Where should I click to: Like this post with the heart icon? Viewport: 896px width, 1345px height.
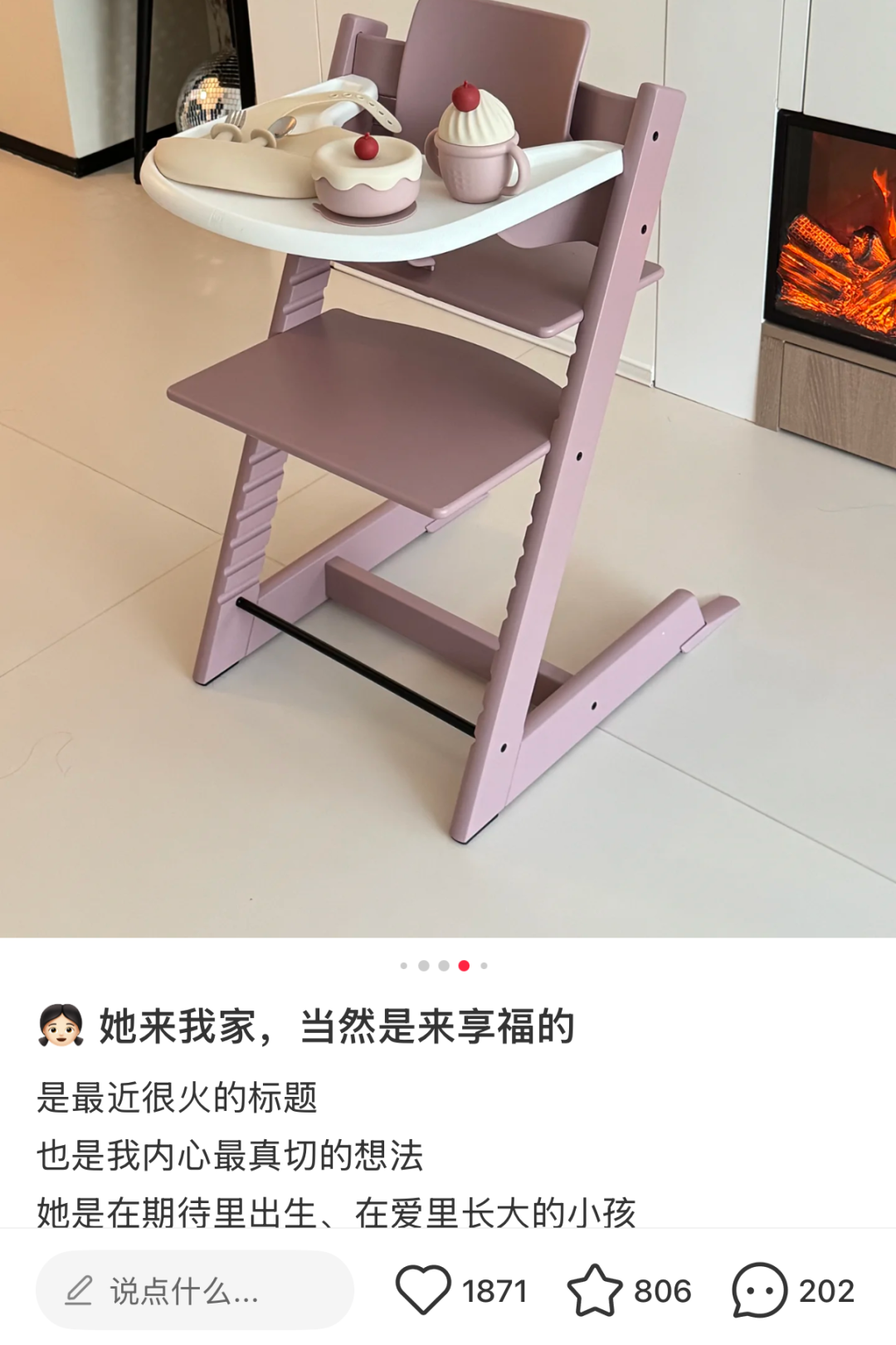[x=423, y=1289]
